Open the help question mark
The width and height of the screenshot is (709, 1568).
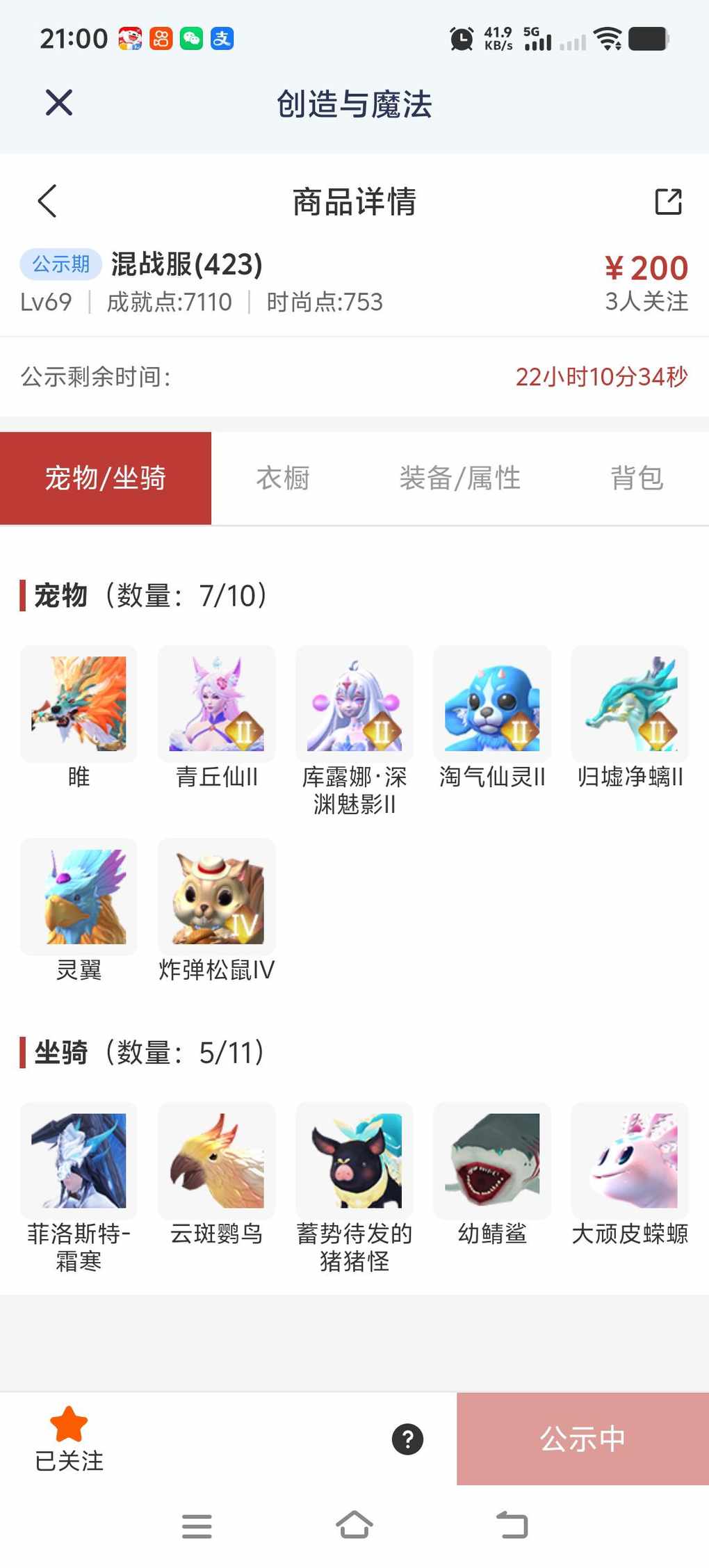407,1439
